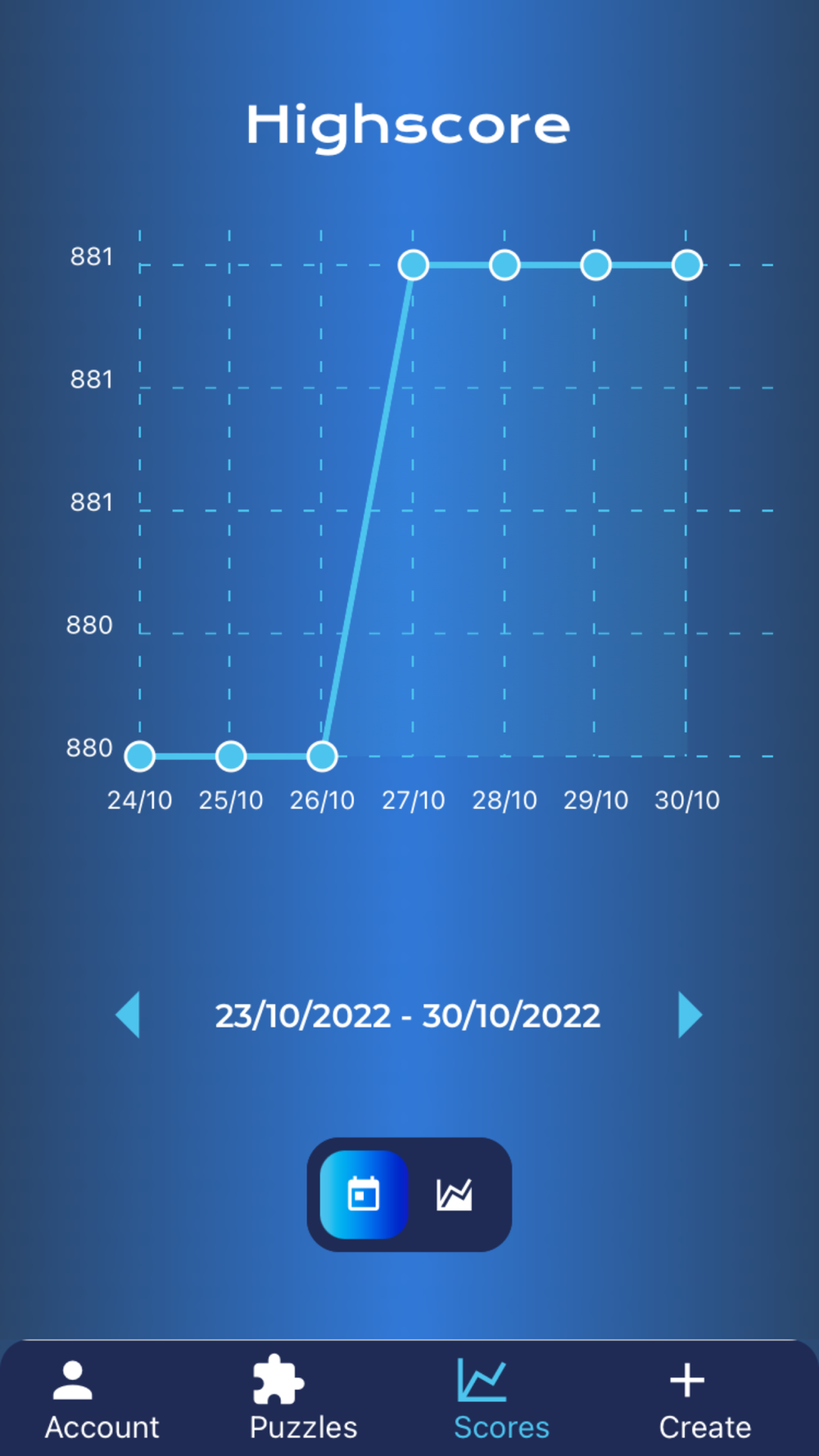The width and height of the screenshot is (819, 1456).
Task: Open the Account tab
Action: click(x=102, y=1399)
